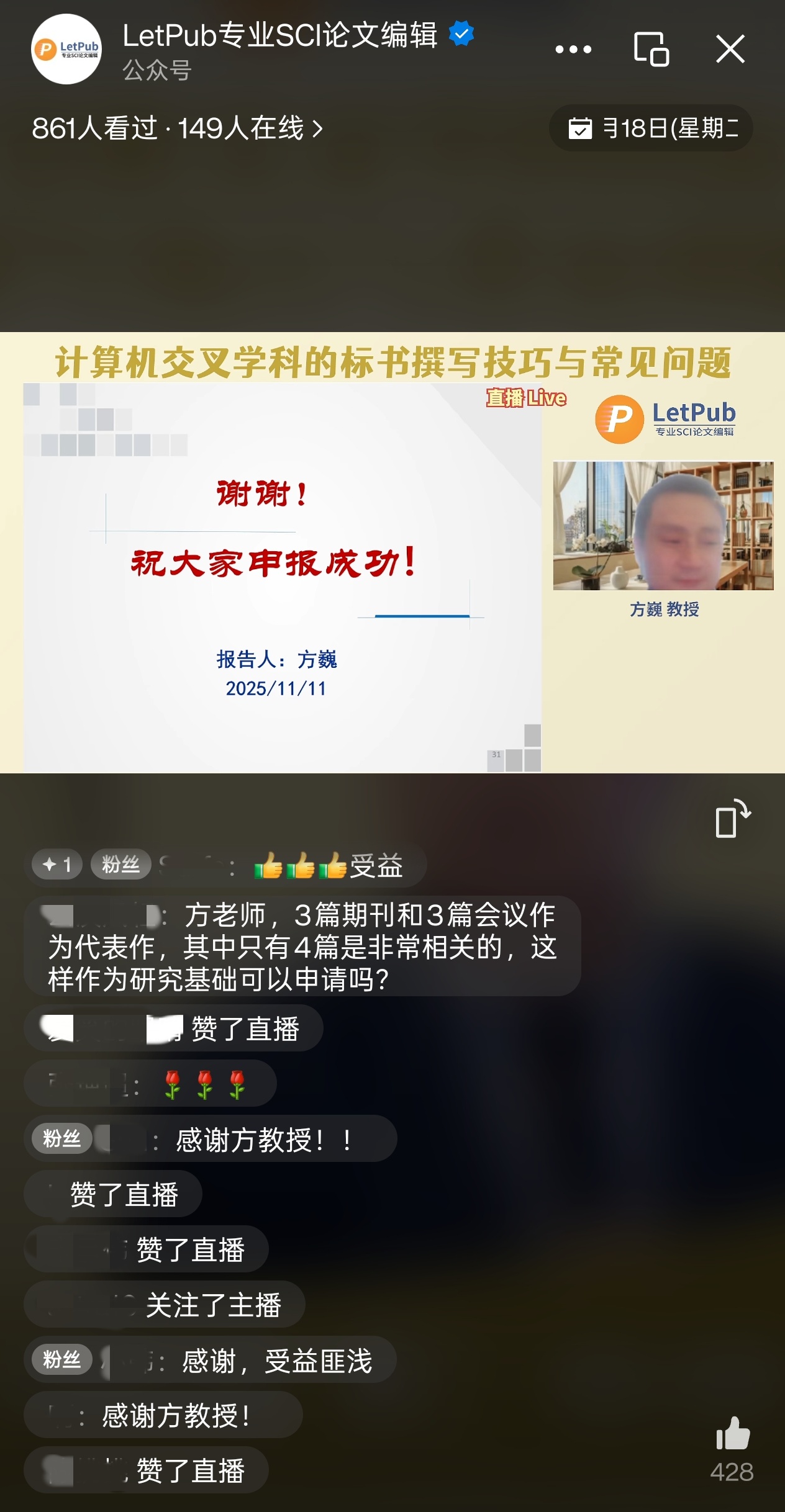Rotate the stream to landscape mode
The image size is (785, 1512).
coord(732,819)
